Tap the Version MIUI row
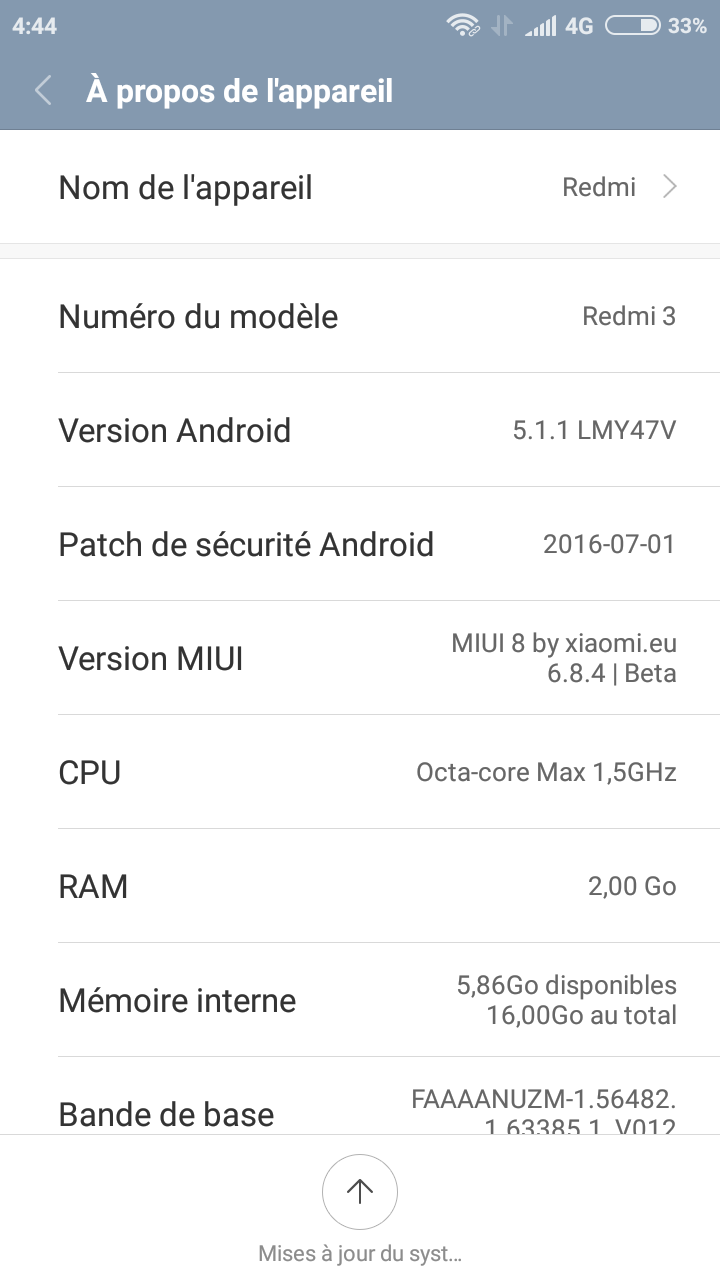Viewport: 720px width, 1280px height. click(360, 658)
